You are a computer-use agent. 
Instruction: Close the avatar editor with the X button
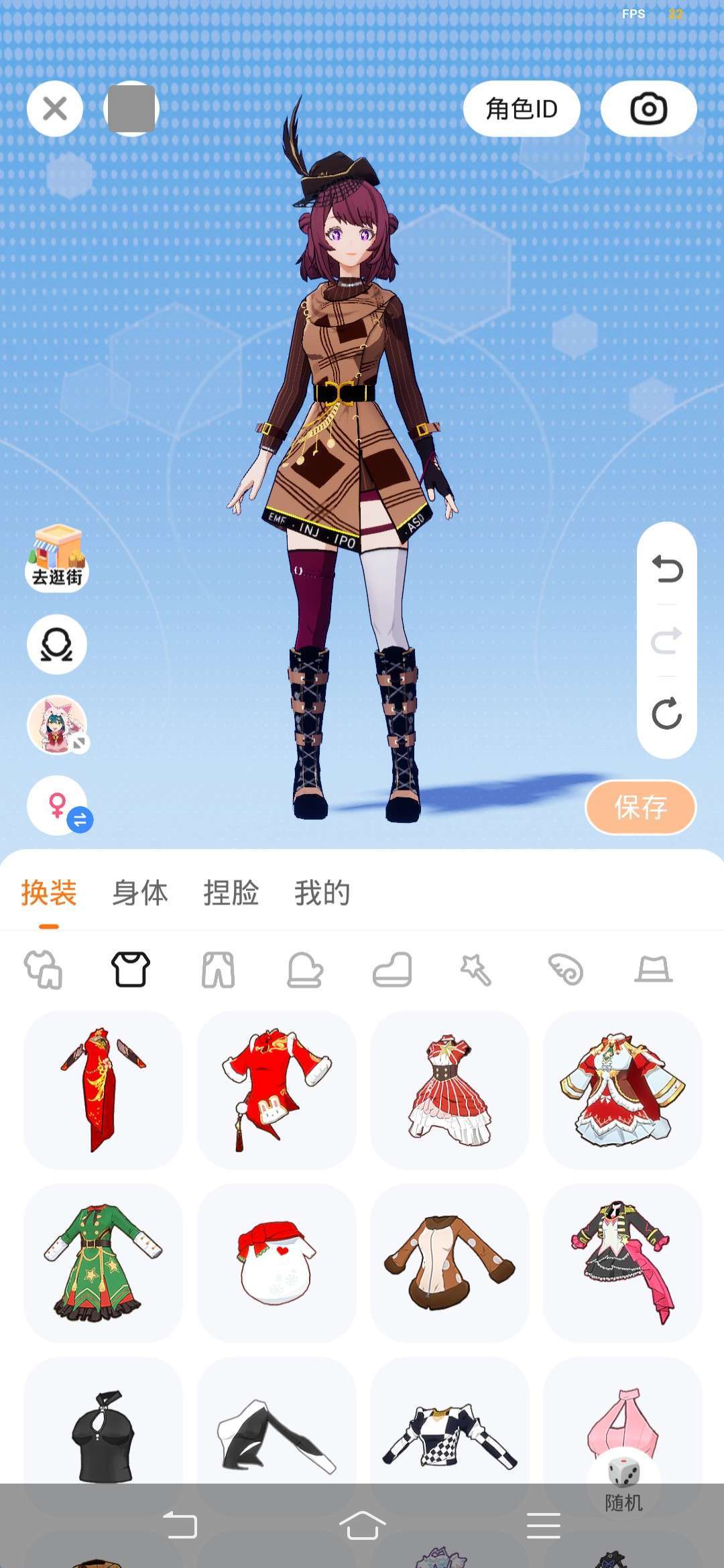pos(55,109)
